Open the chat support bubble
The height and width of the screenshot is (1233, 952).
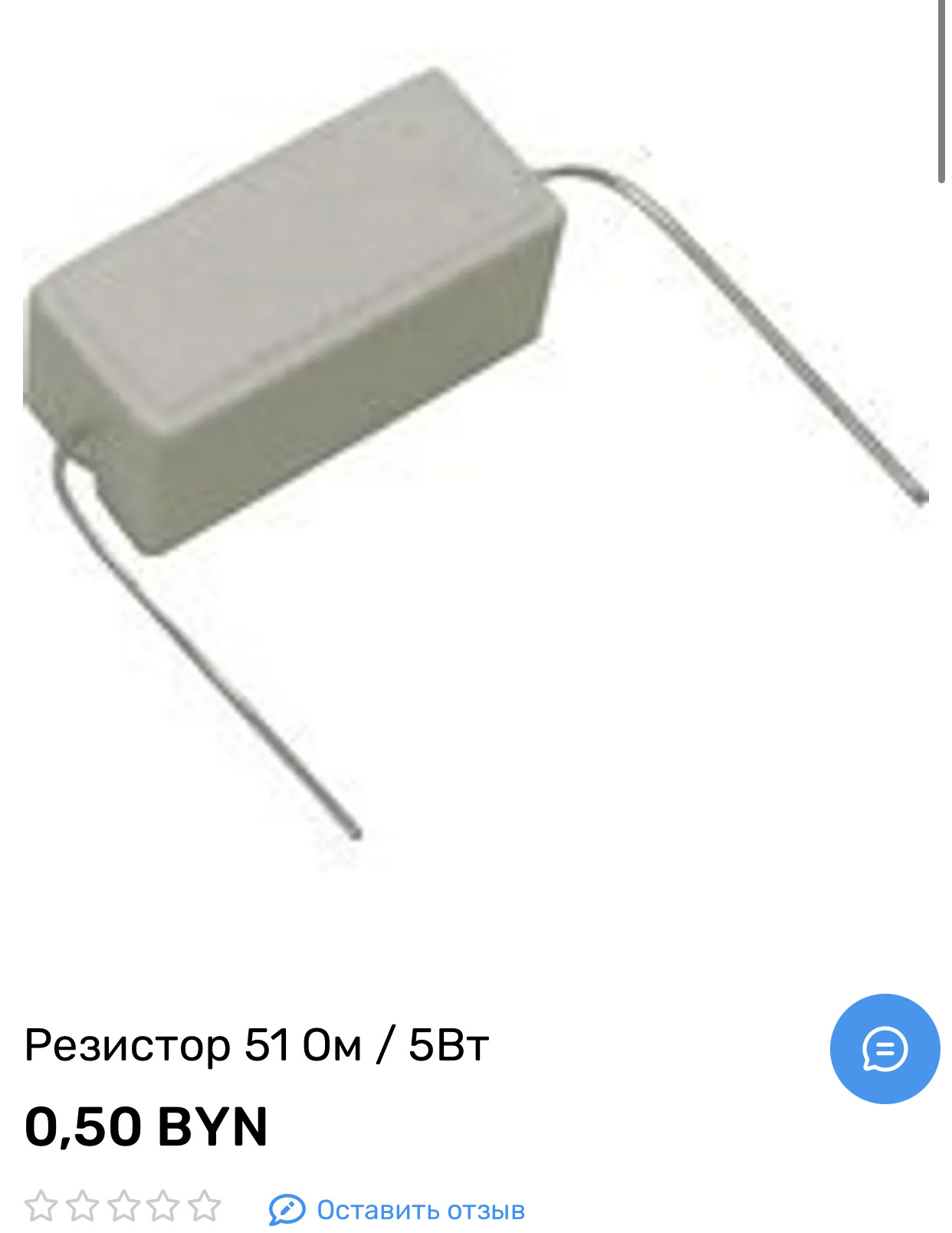[884, 1048]
